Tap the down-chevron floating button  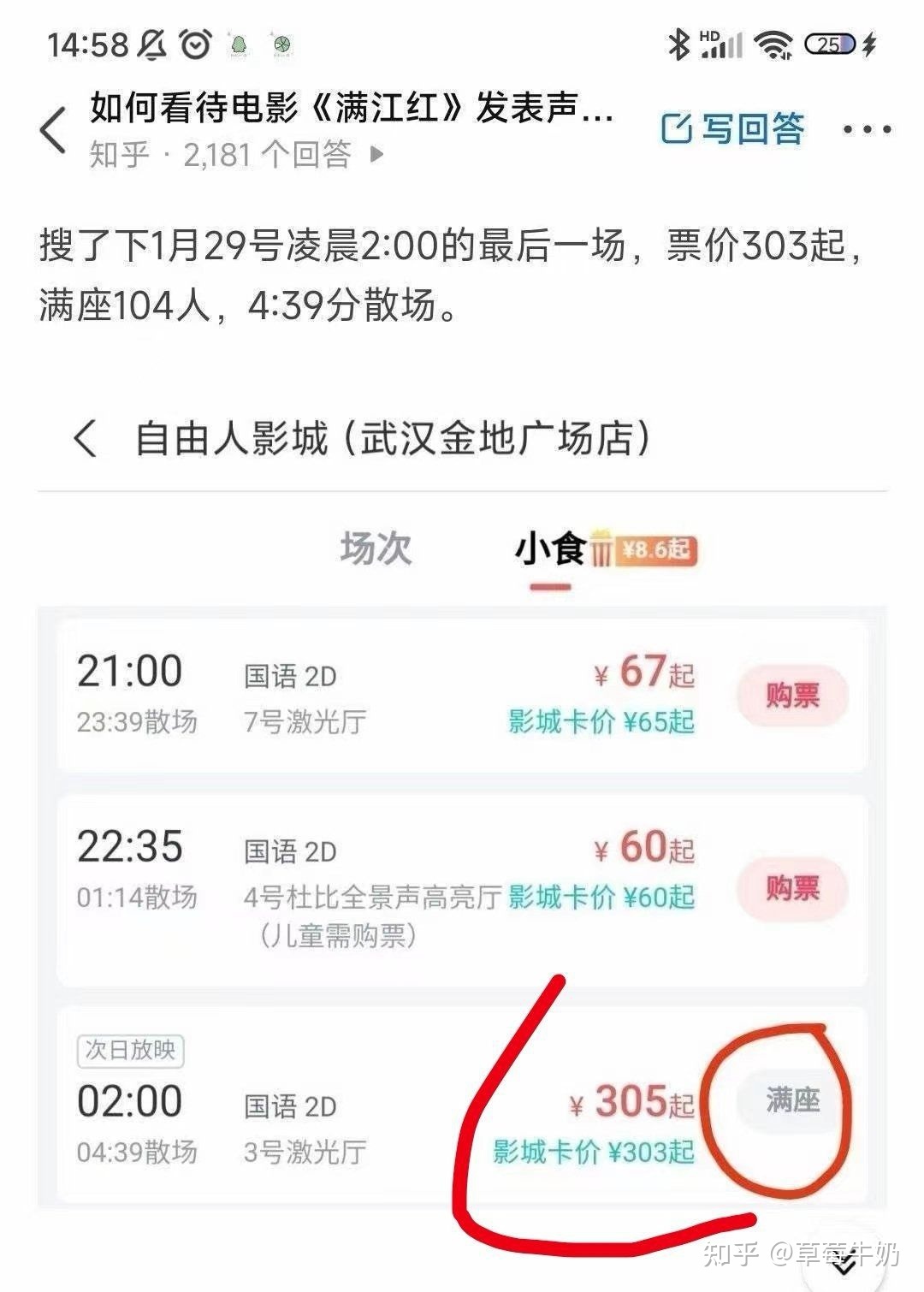(843, 1263)
